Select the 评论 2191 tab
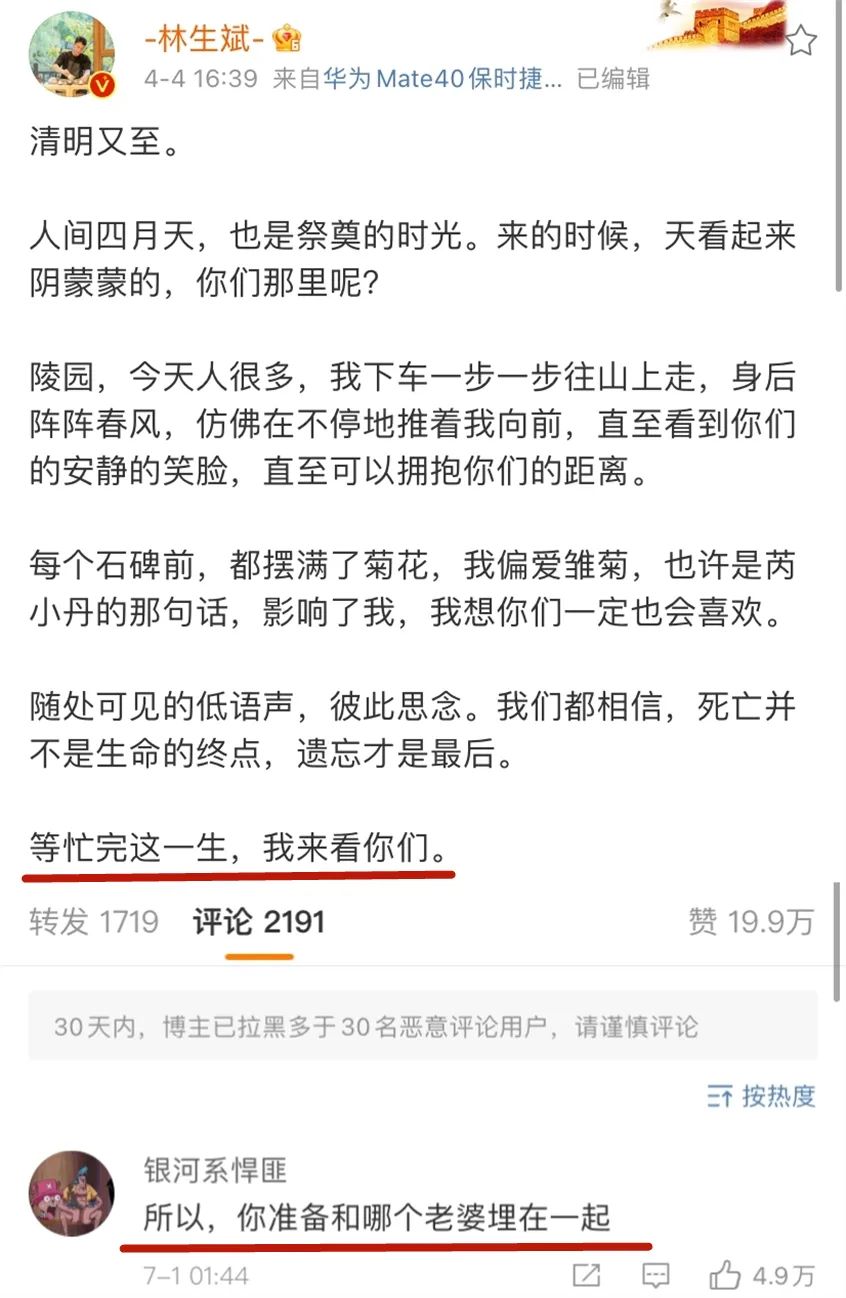 [x=259, y=921]
